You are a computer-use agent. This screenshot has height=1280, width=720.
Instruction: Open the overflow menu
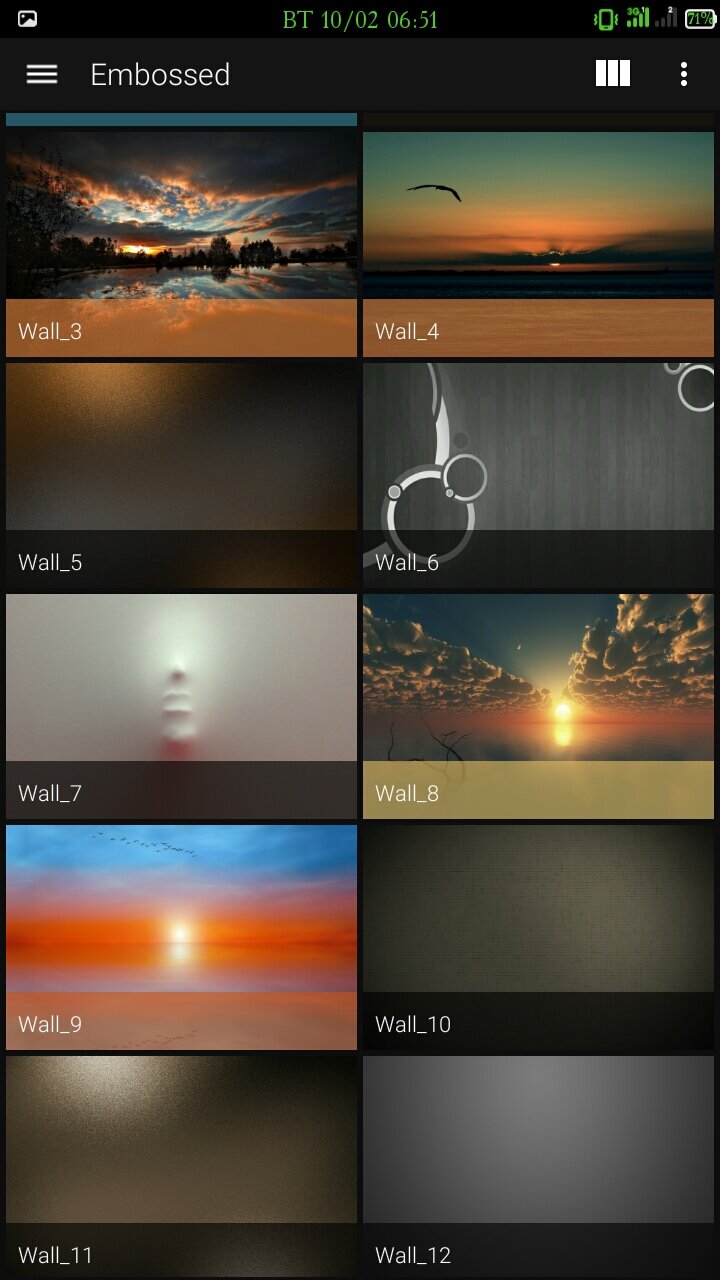[684, 74]
